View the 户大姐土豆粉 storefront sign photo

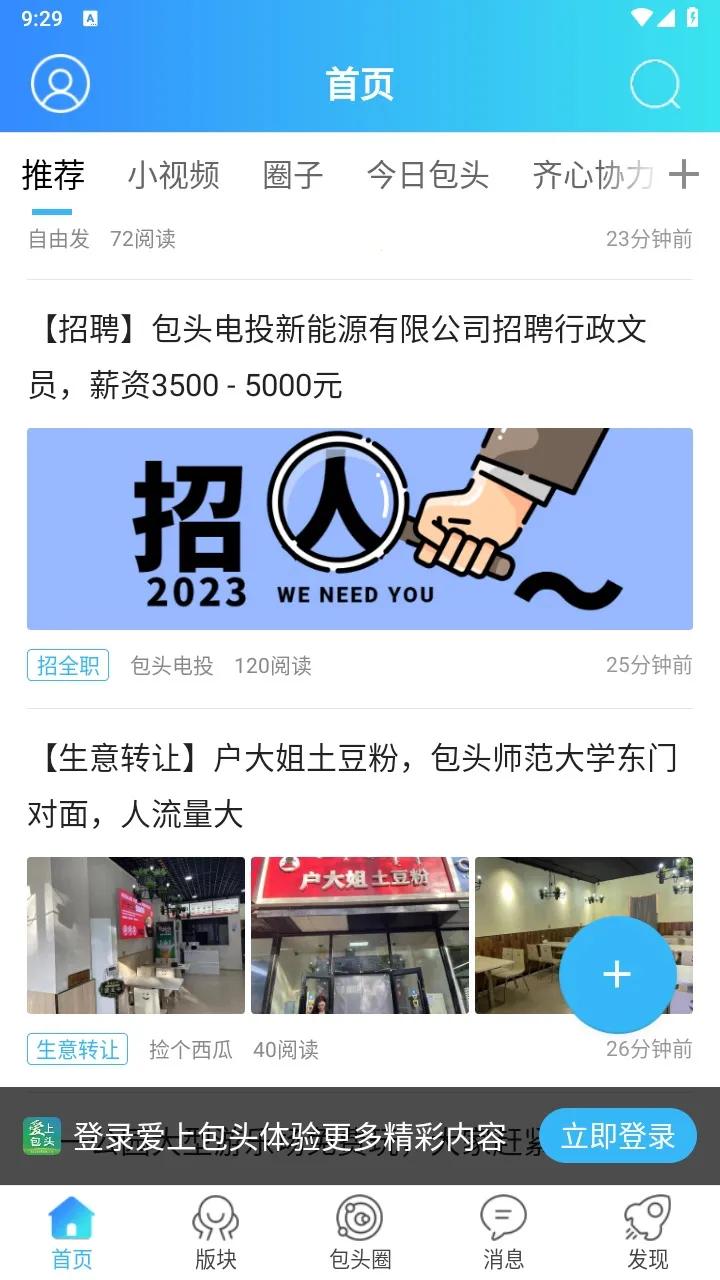tap(360, 935)
